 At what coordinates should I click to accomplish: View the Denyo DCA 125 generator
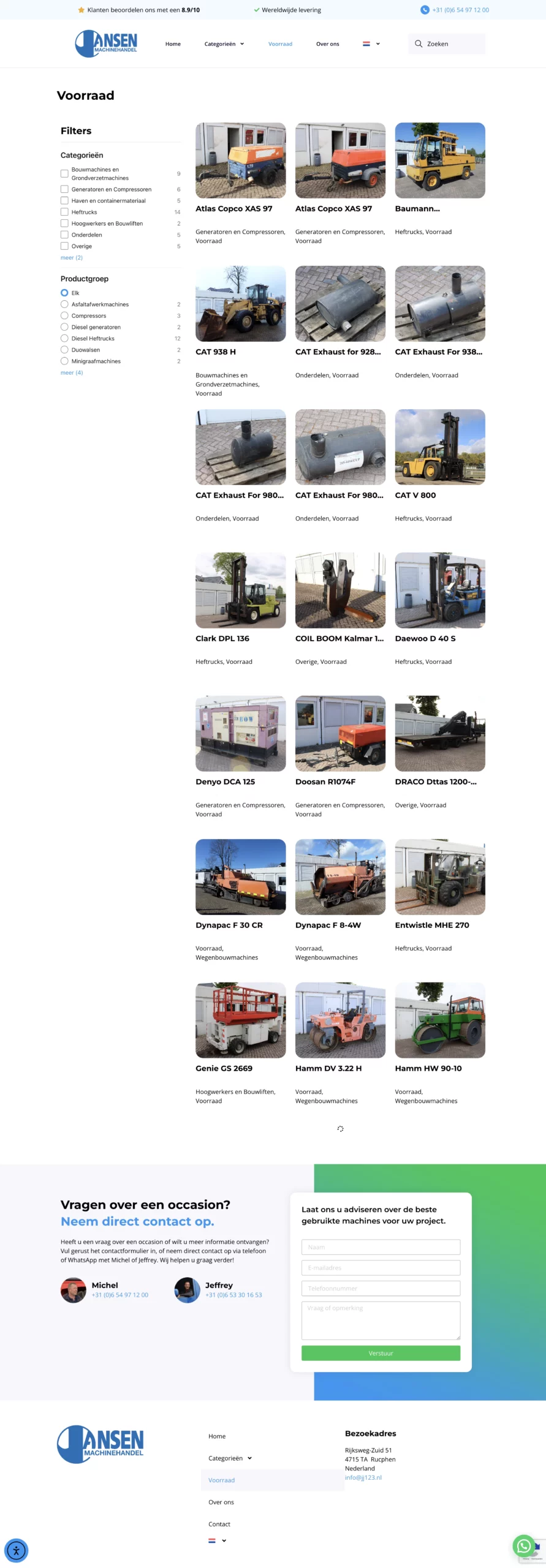point(240,734)
